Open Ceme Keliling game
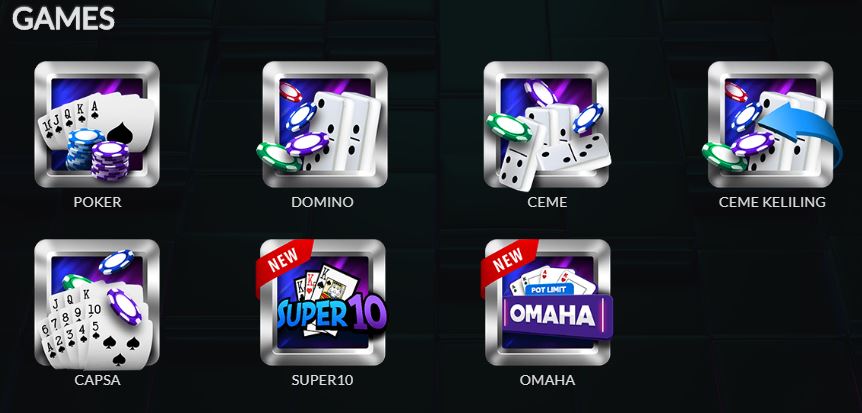 coord(770,124)
